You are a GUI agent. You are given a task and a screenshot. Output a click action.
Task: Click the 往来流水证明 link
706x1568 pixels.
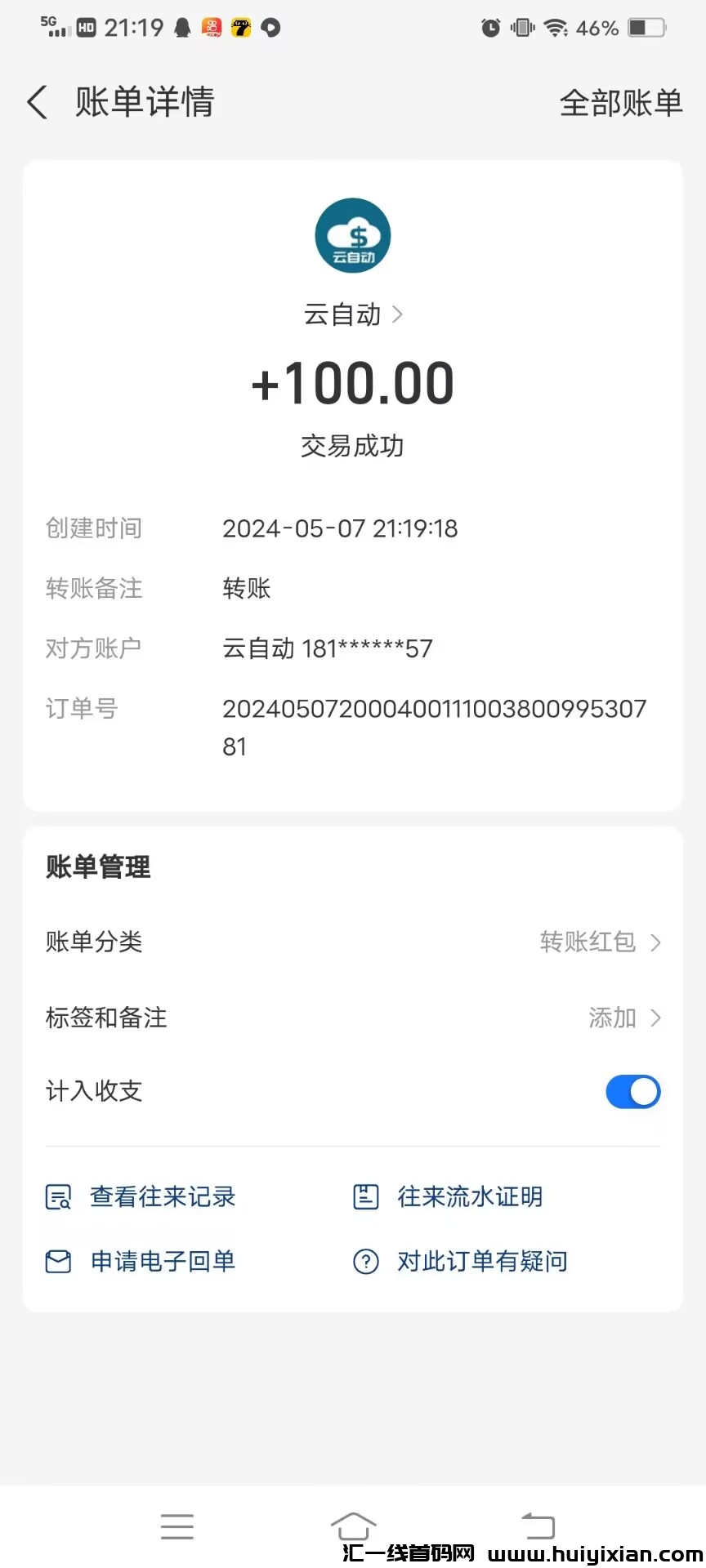pyautogui.click(x=469, y=1196)
